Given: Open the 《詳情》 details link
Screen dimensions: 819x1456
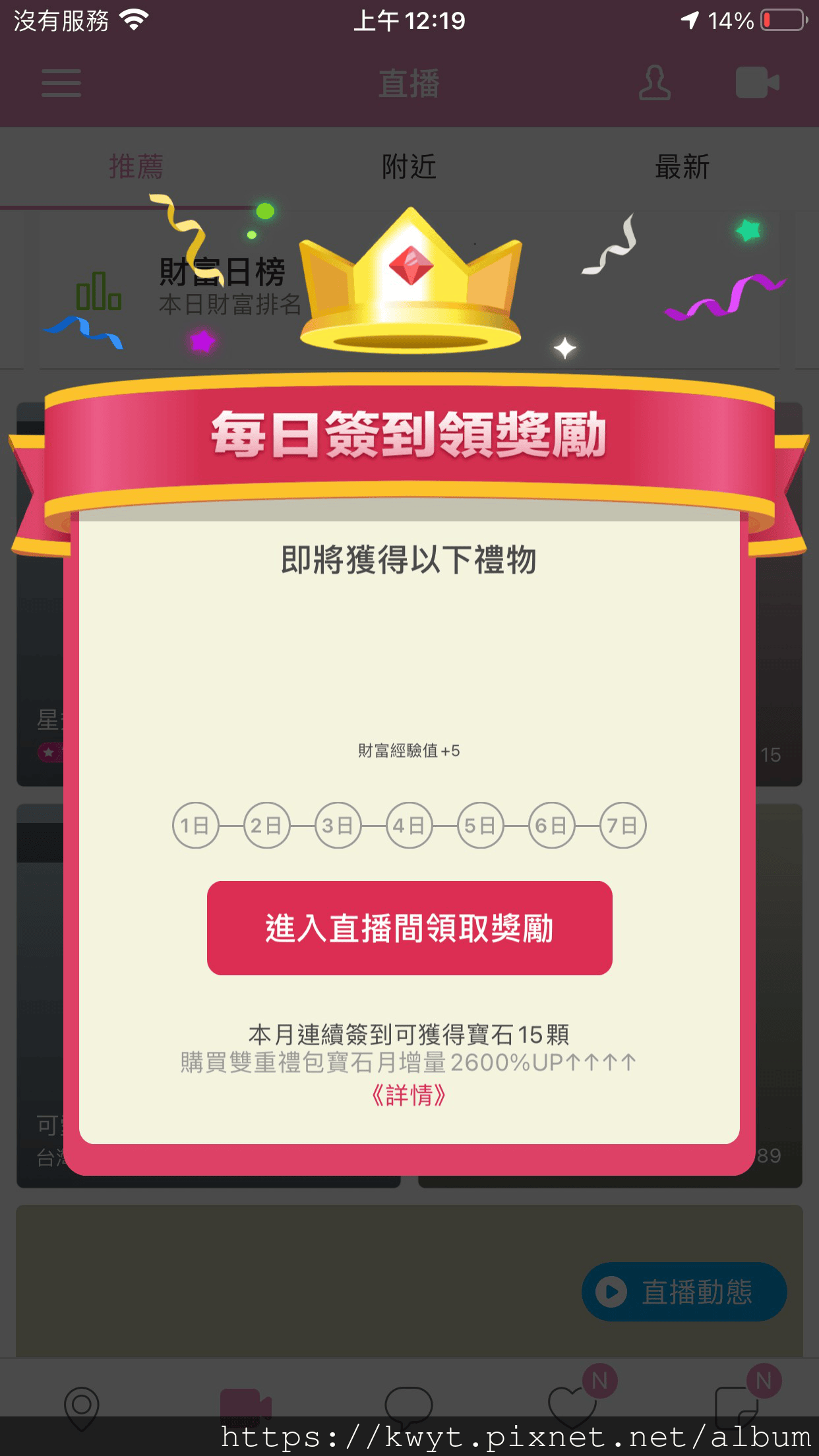Looking at the screenshot, I should point(409,1095).
